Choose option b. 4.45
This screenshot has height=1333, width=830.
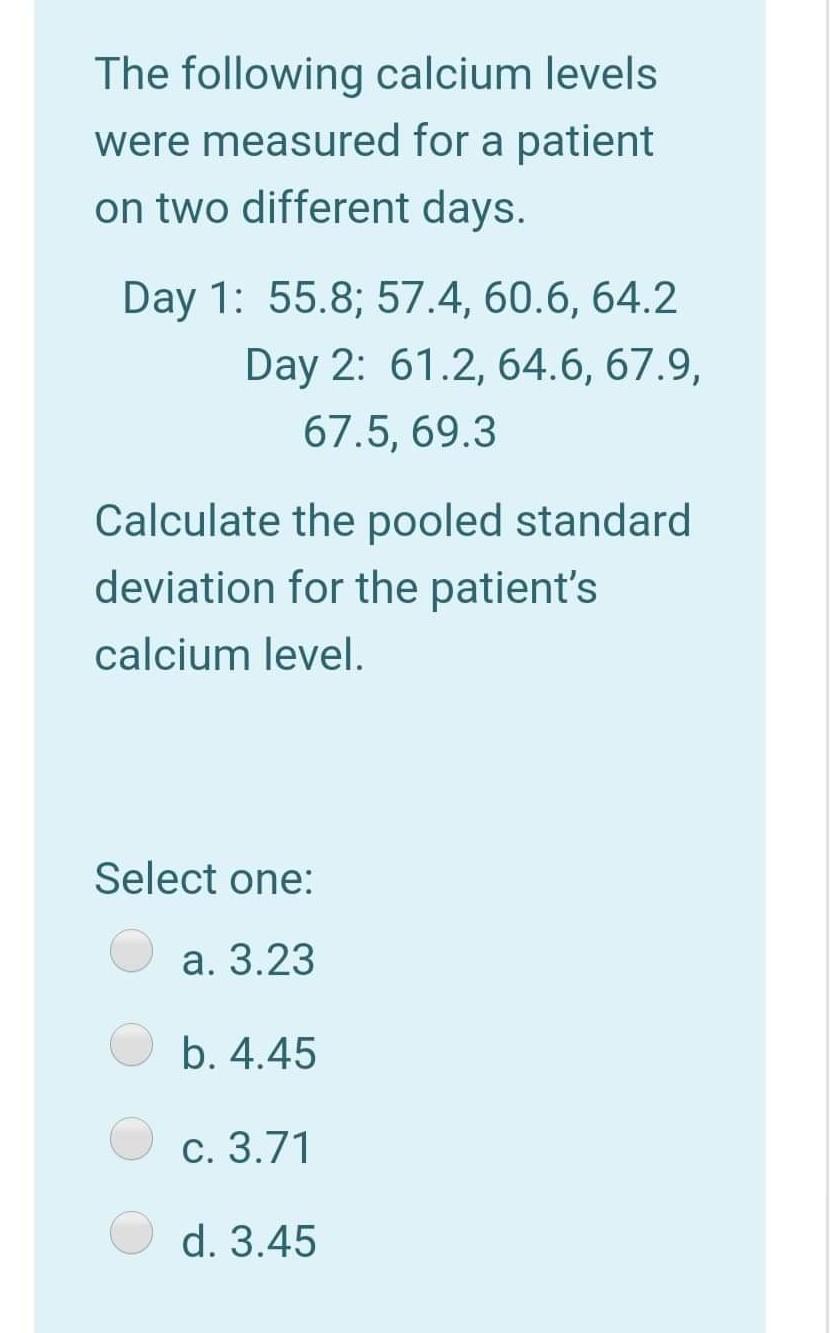[x=131, y=1045]
